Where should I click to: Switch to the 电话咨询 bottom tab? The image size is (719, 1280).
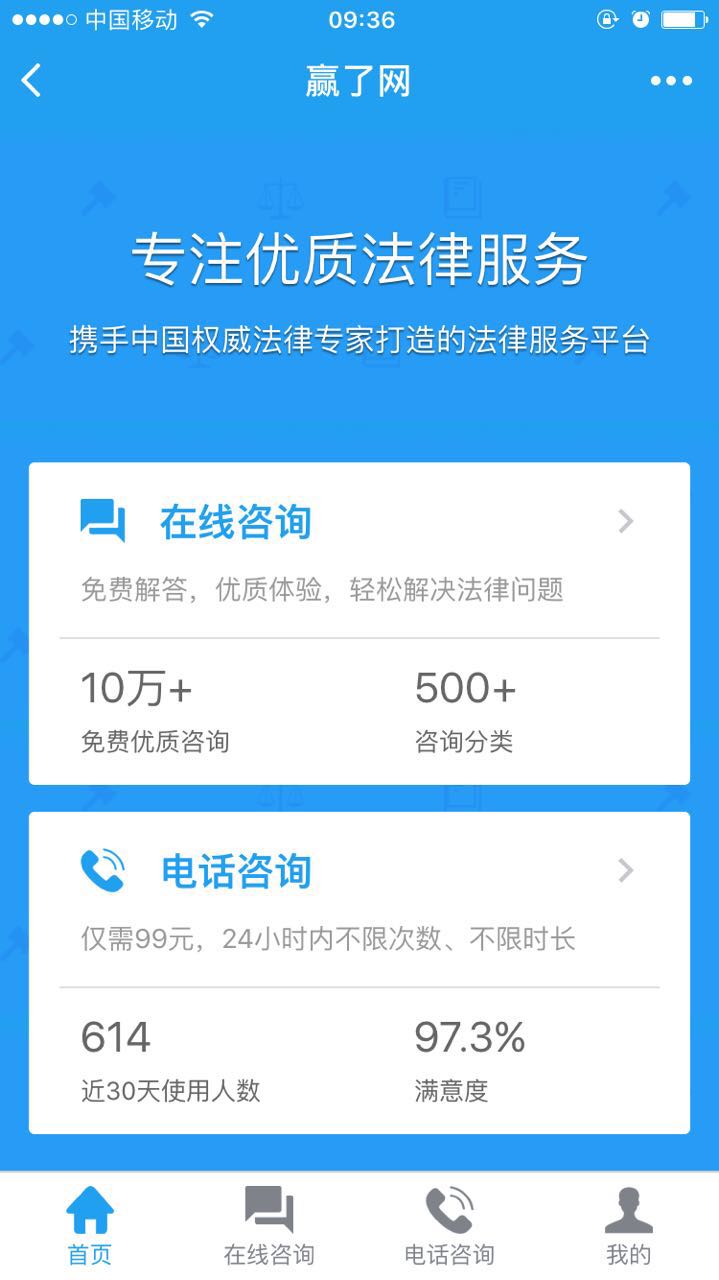[x=449, y=1226]
